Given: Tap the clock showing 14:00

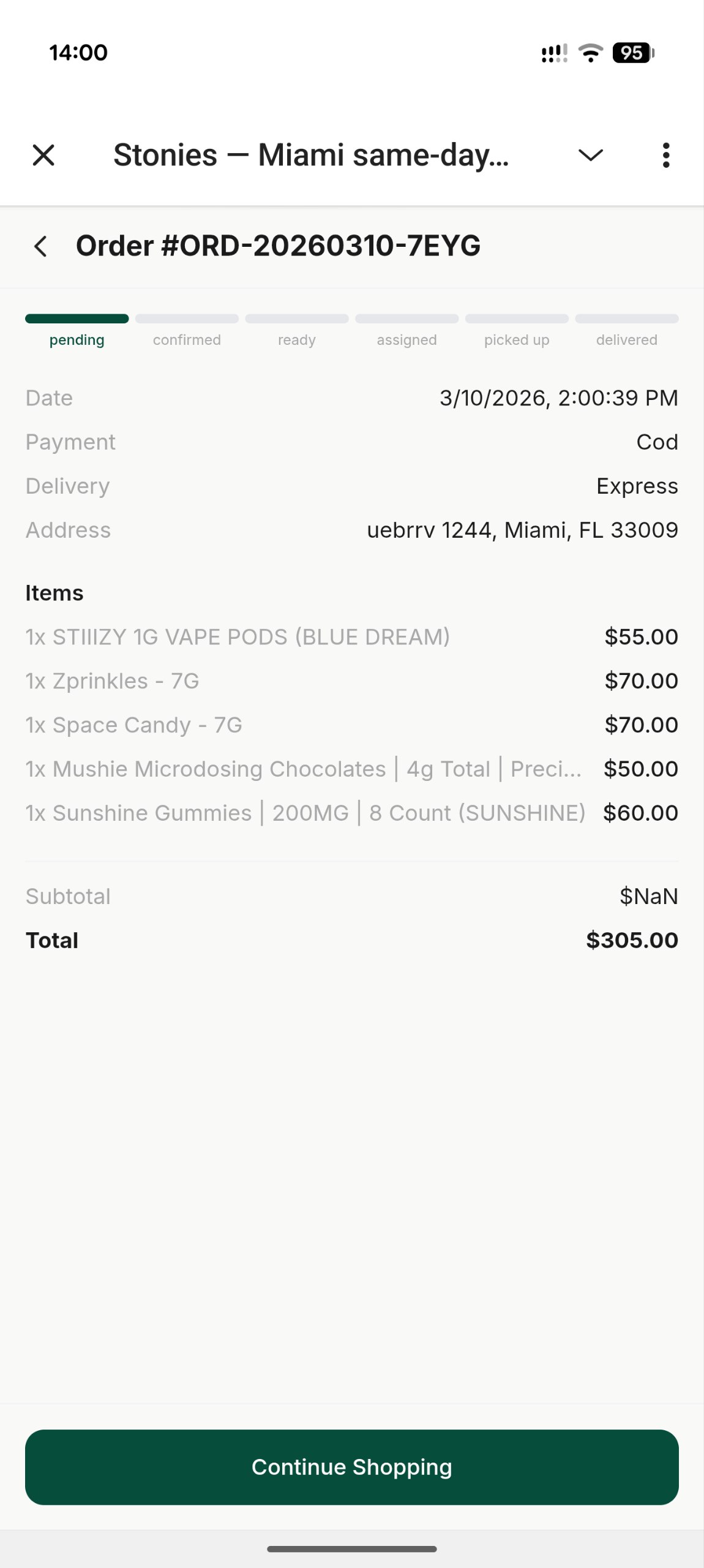Looking at the screenshot, I should (x=77, y=53).
